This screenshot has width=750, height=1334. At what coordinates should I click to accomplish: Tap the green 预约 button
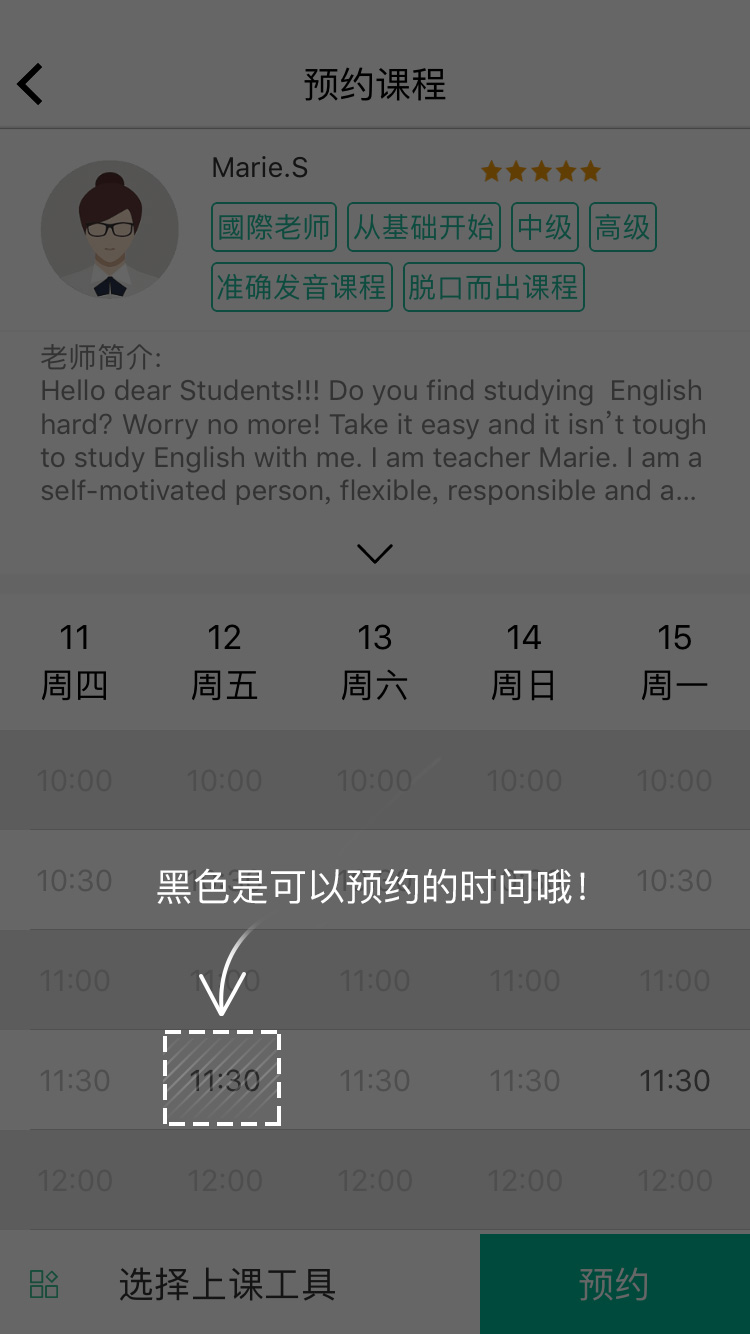click(614, 1284)
